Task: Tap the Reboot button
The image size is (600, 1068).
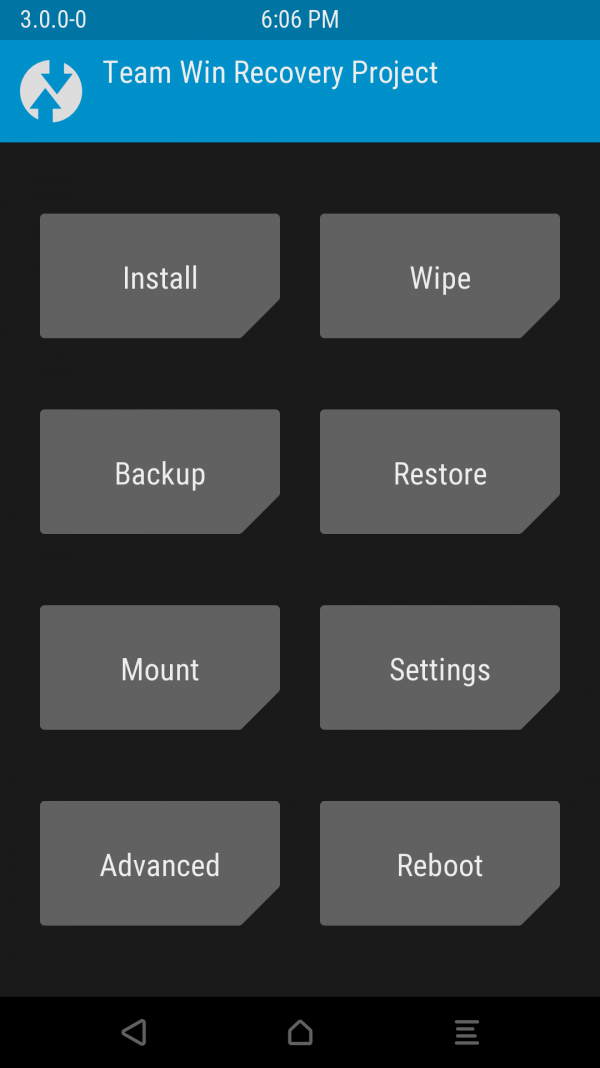Action: click(440, 863)
